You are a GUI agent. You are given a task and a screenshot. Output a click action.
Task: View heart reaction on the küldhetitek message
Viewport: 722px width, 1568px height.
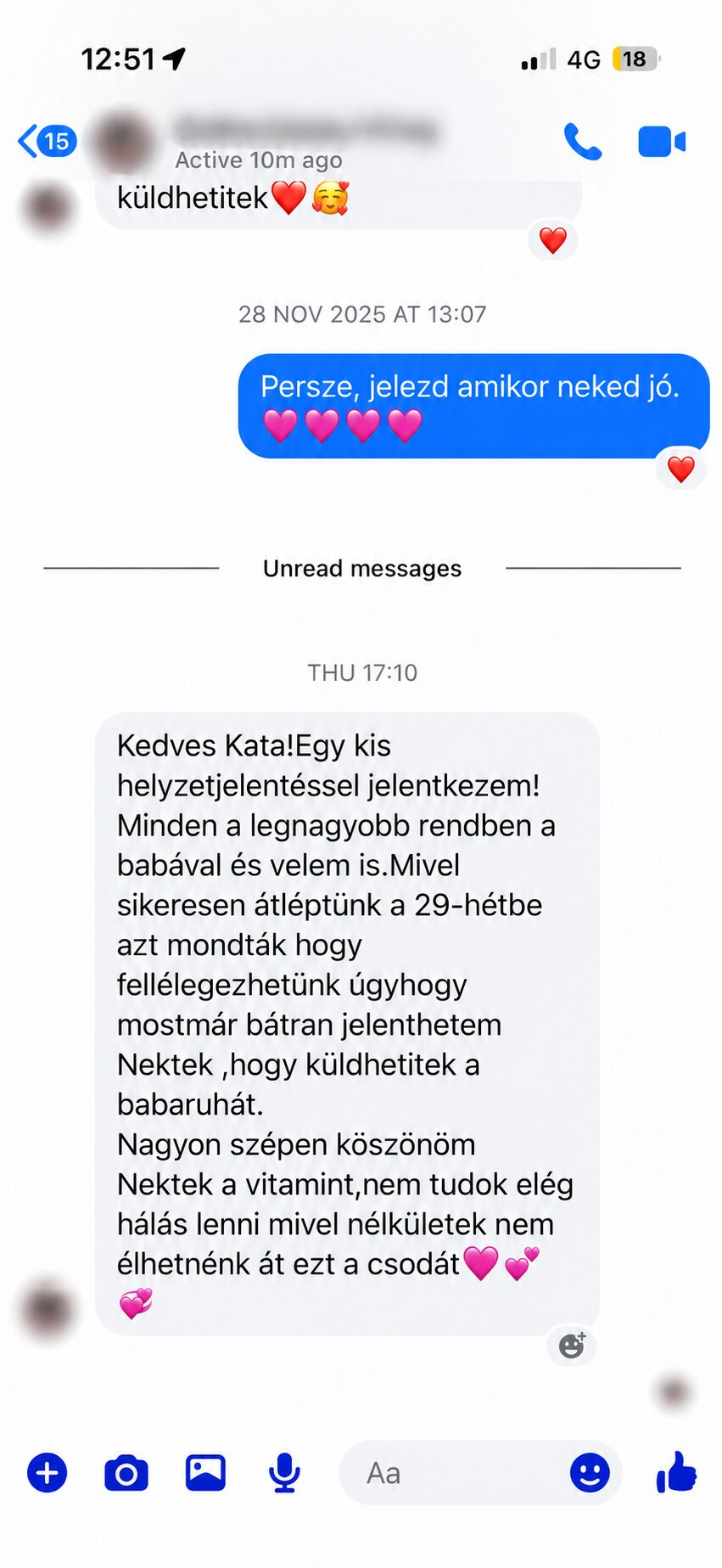click(x=553, y=240)
